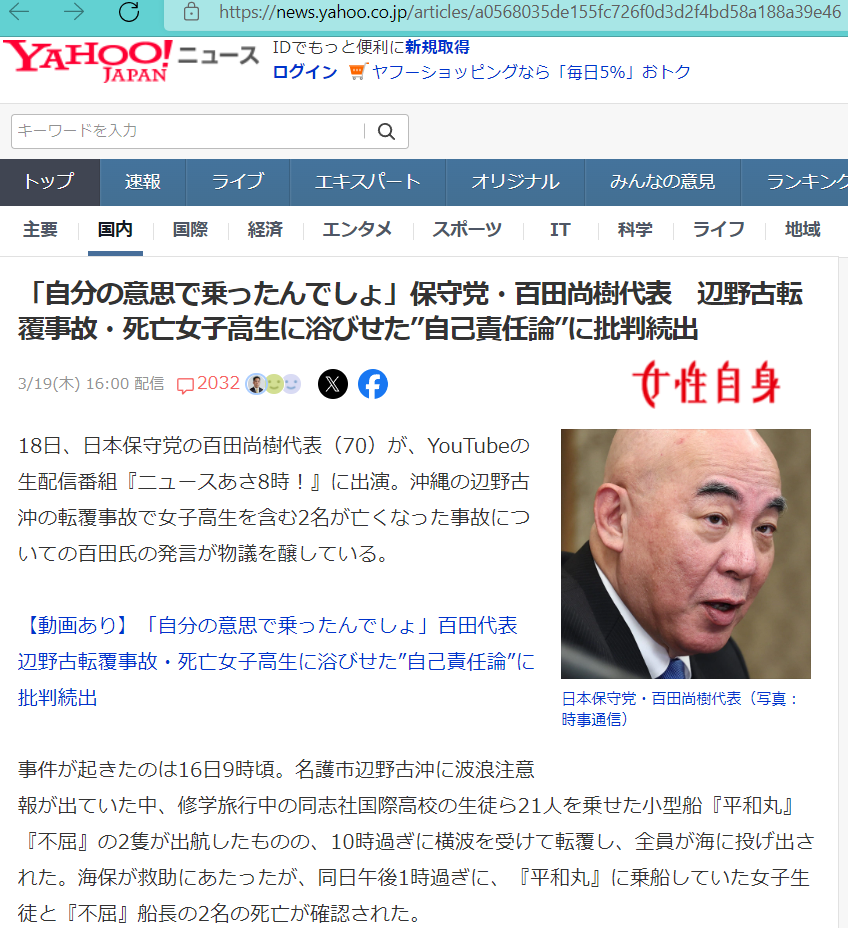Open the 2032 comments link
The width and height of the screenshot is (848, 928).
[x=209, y=384]
